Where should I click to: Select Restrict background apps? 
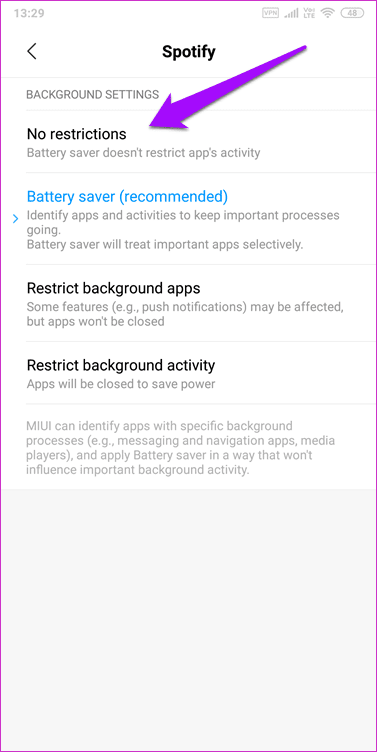click(188, 303)
